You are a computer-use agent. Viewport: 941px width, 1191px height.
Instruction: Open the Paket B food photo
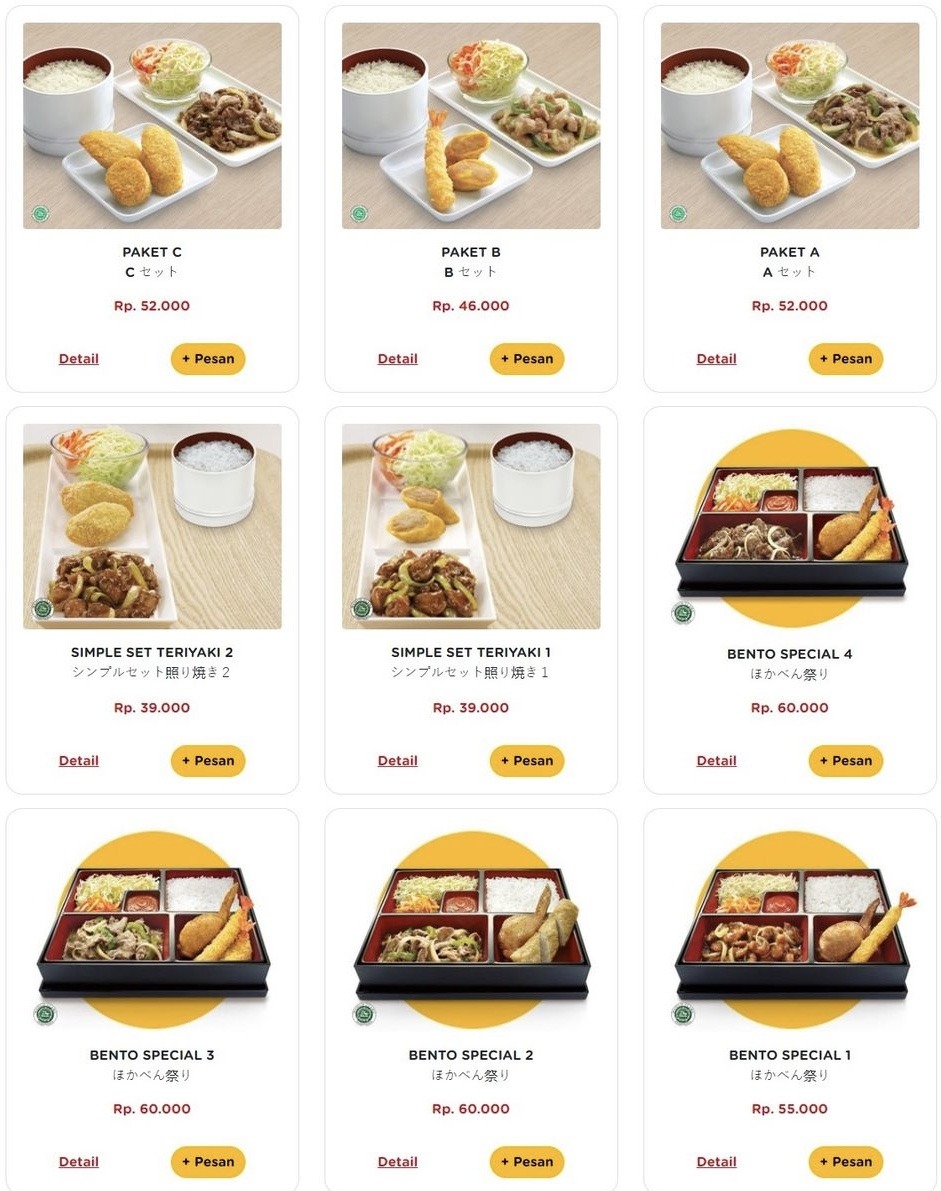pyautogui.click(x=471, y=126)
